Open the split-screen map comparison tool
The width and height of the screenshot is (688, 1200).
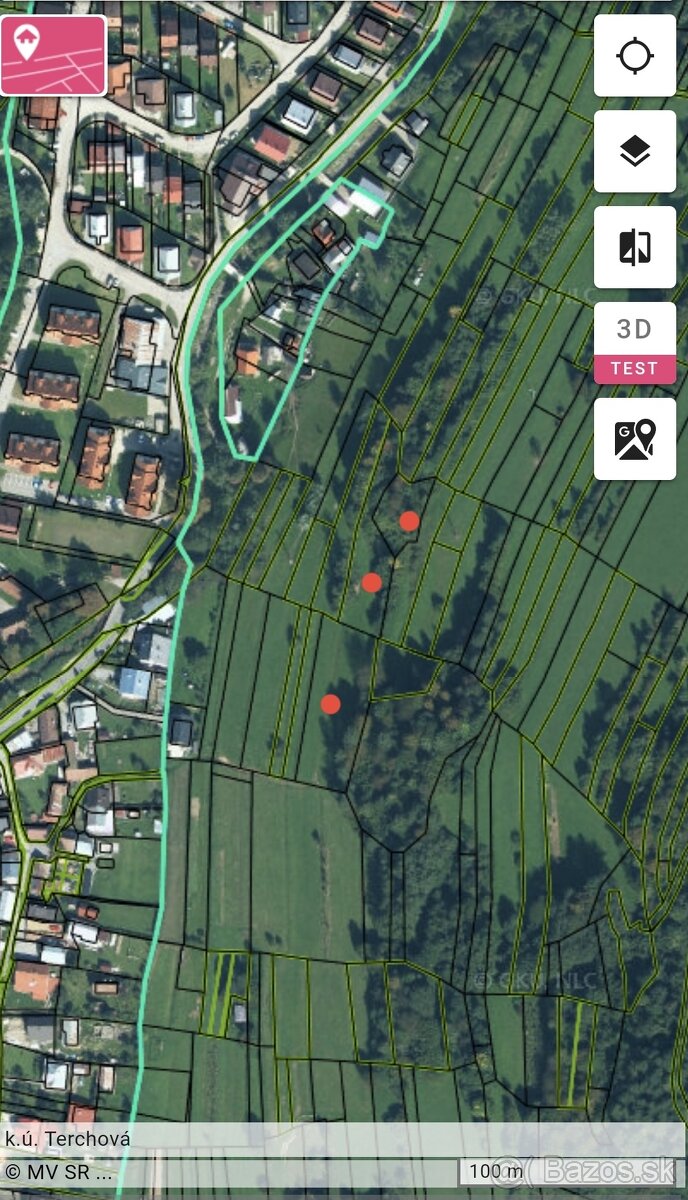635,247
